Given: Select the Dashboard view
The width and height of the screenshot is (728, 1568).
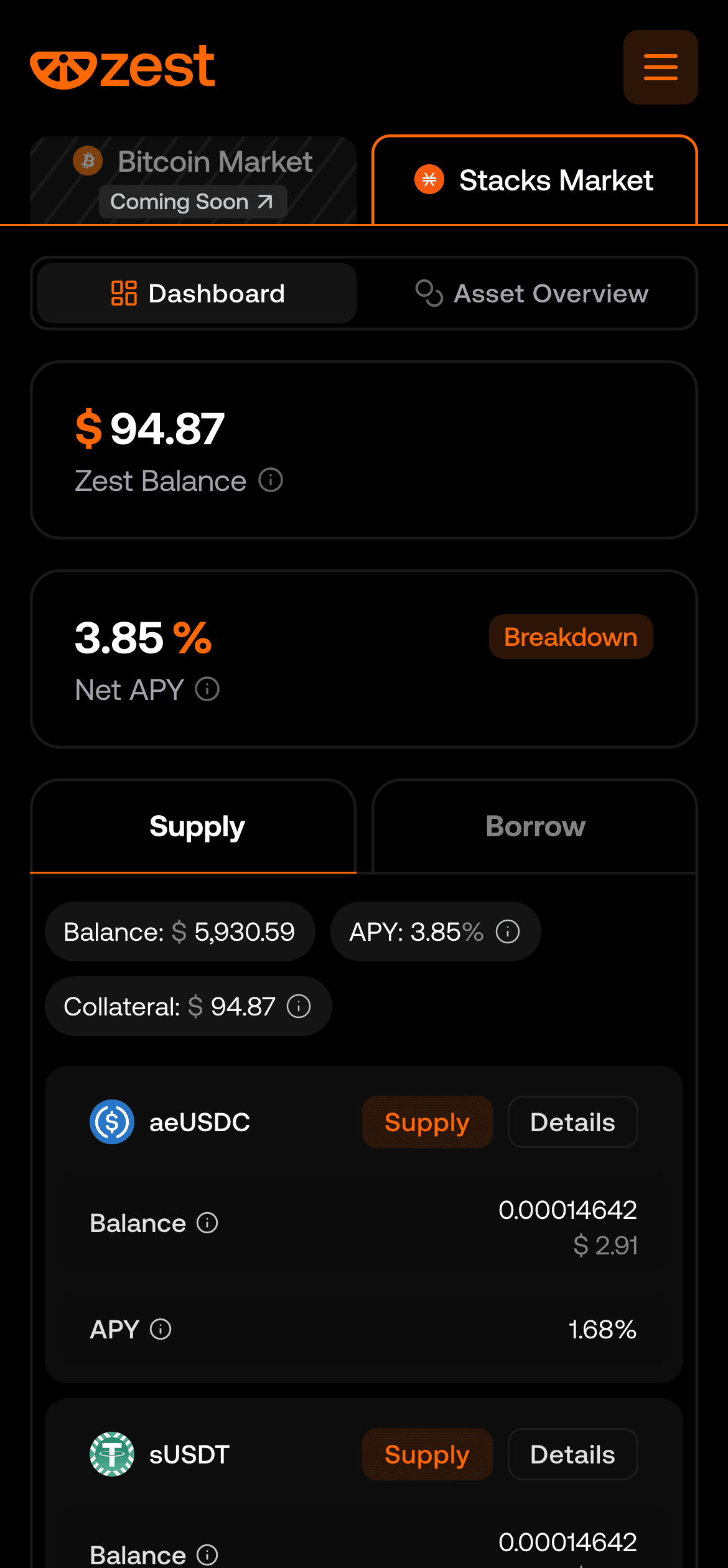Looking at the screenshot, I should coord(197,293).
